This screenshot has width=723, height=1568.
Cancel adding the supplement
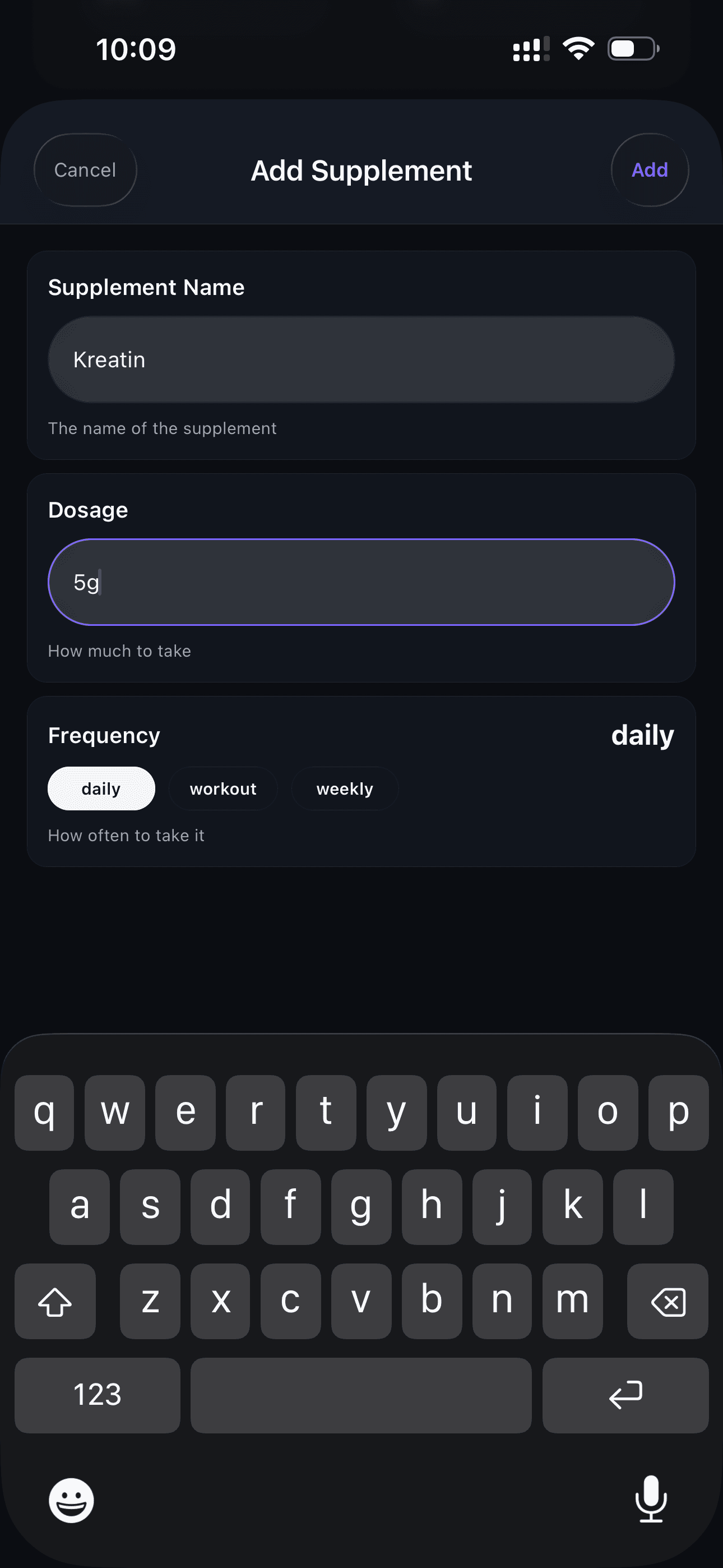pyautogui.click(x=85, y=170)
